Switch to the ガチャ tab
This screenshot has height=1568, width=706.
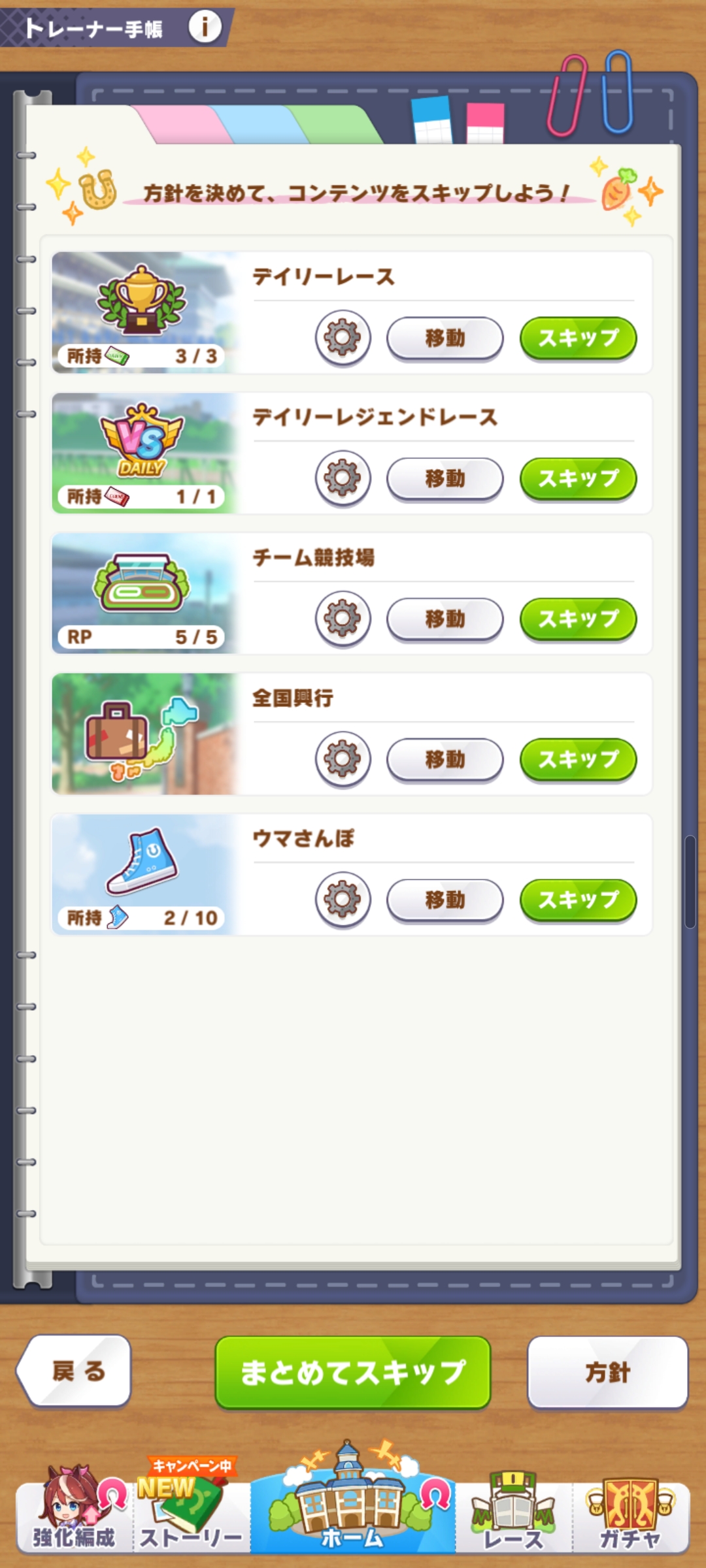(x=630, y=1514)
